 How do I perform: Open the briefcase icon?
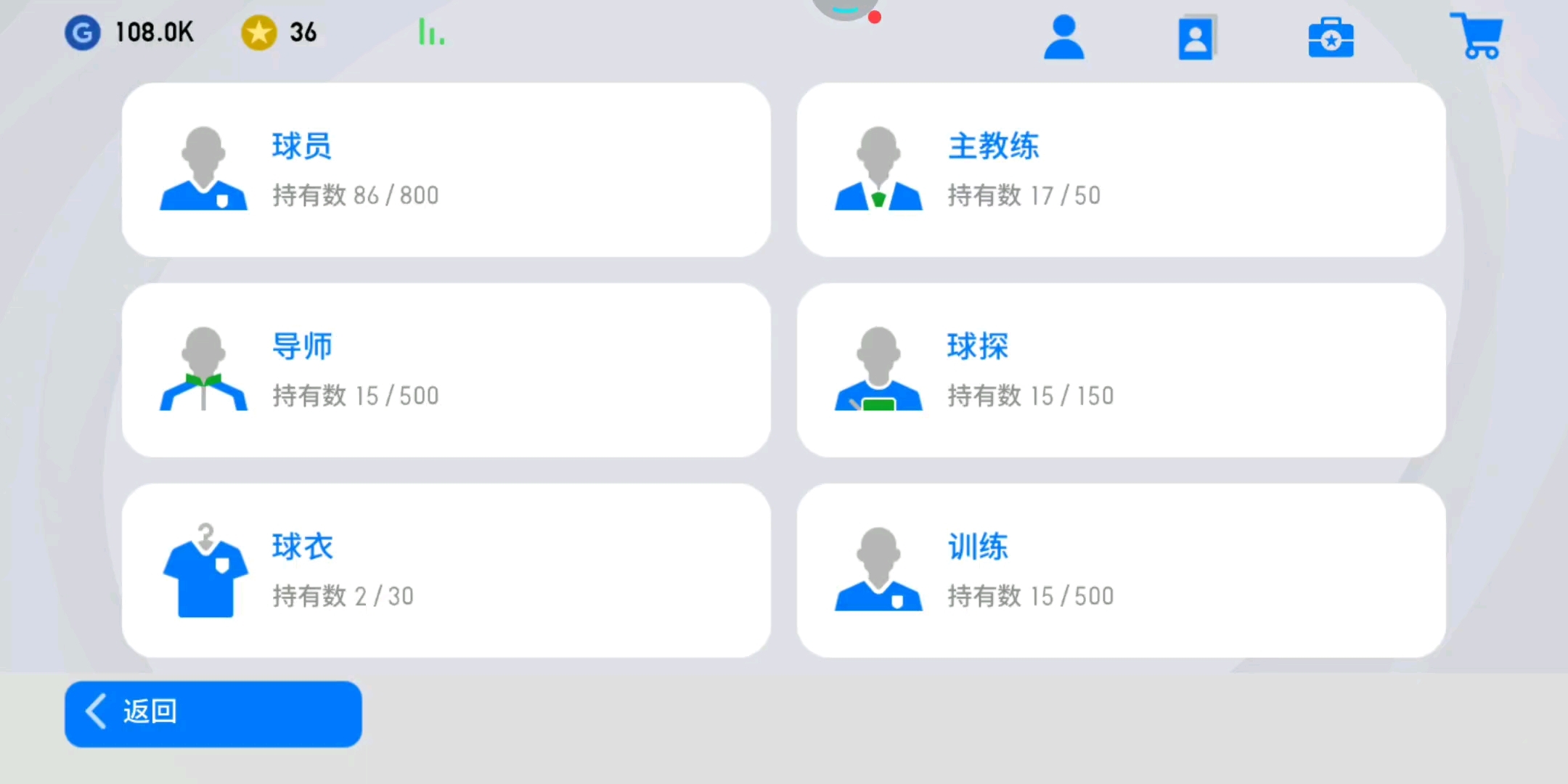coord(1330,38)
